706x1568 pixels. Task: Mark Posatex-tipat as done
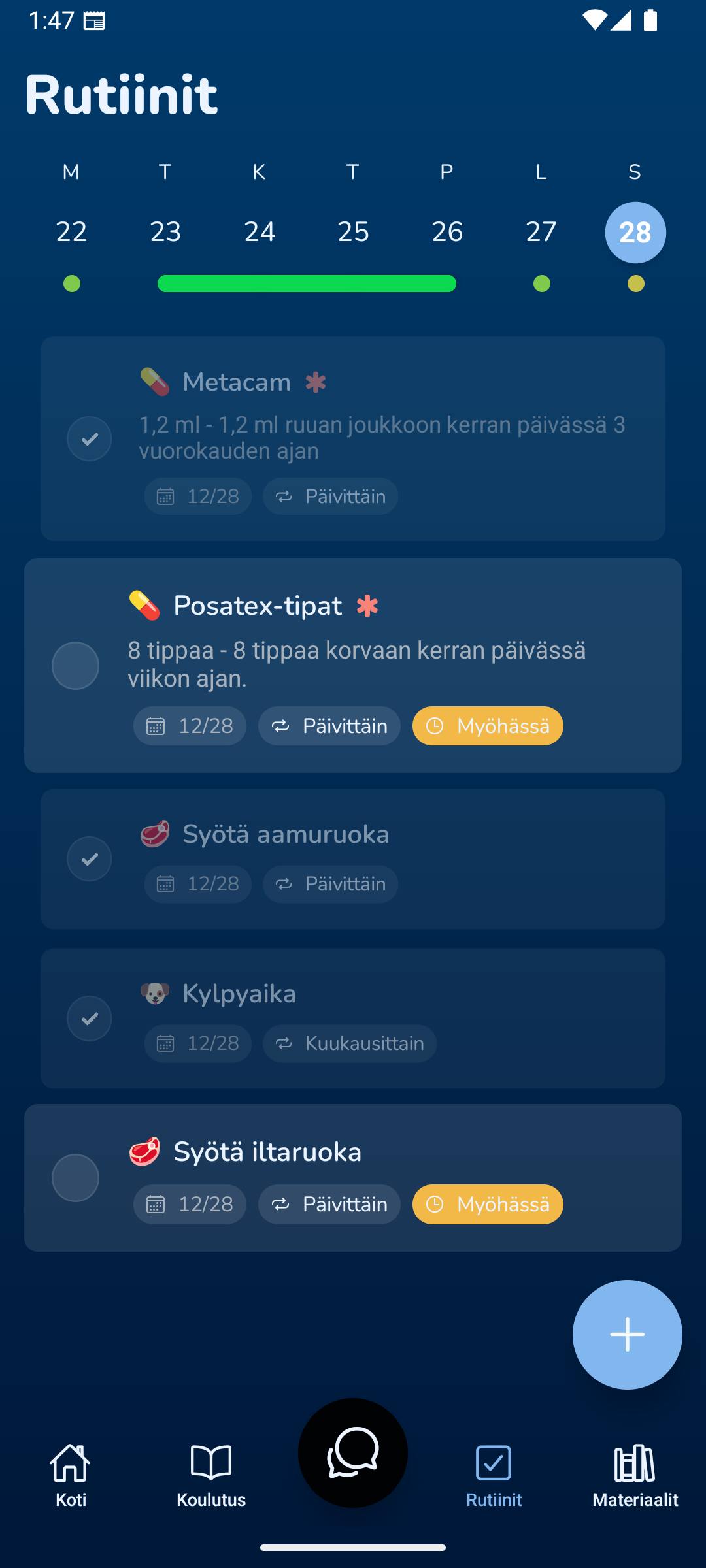pyautogui.click(x=75, y=666)
